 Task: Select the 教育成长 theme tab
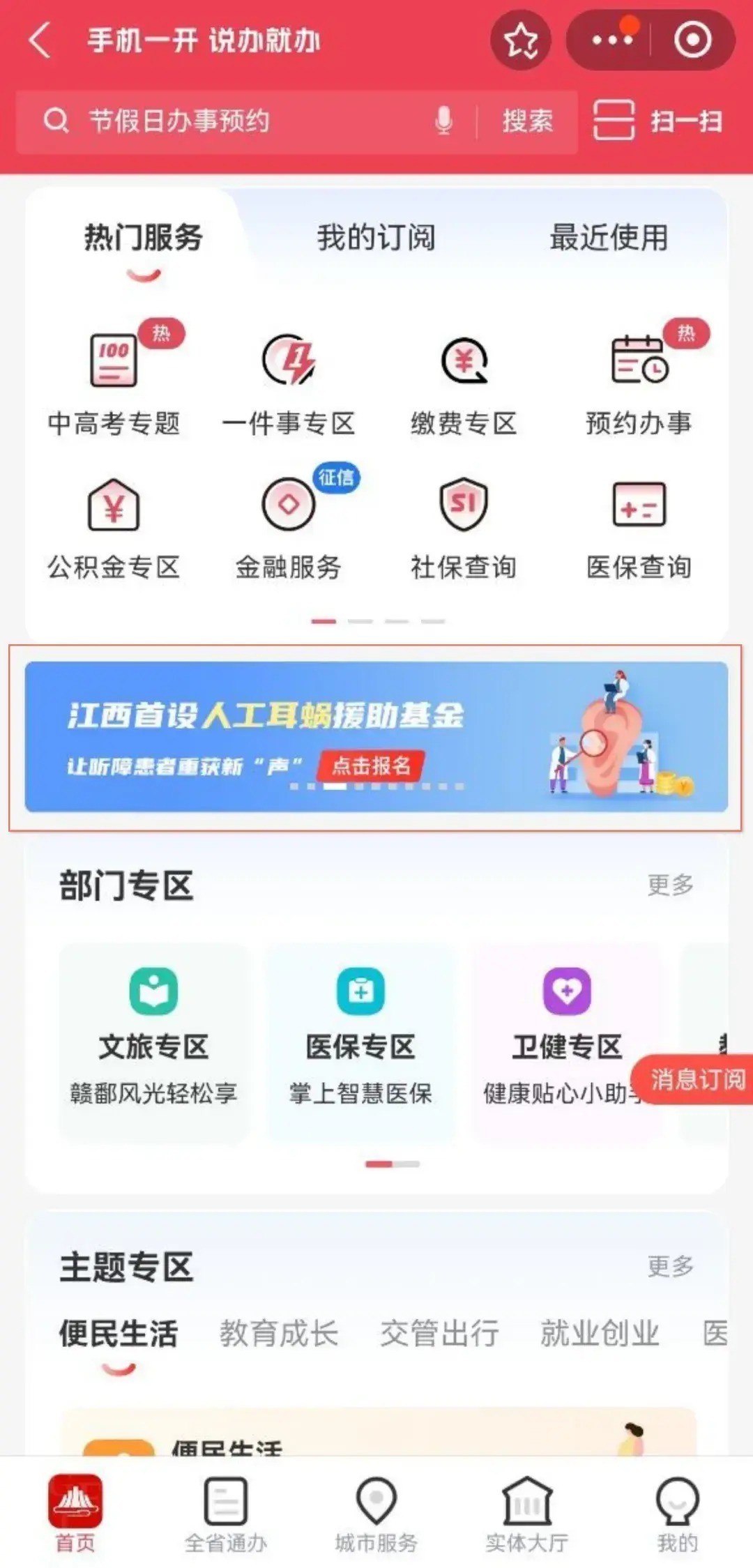coord(279,1333)
